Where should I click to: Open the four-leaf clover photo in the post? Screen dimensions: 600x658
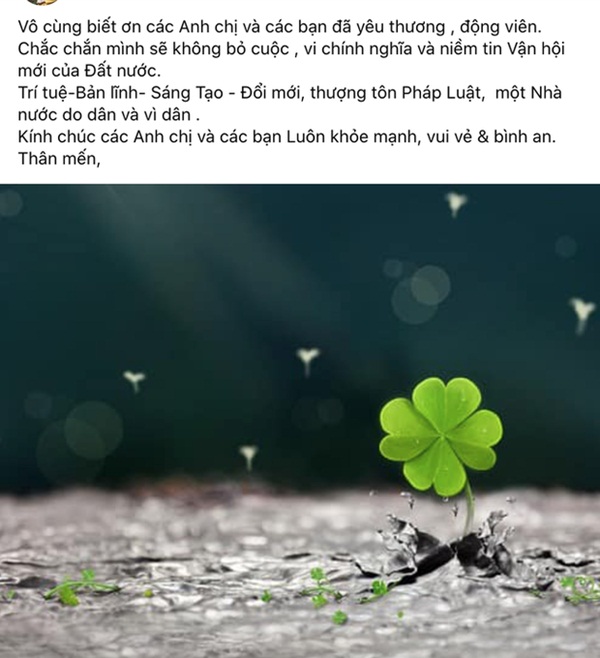point(300,420)
